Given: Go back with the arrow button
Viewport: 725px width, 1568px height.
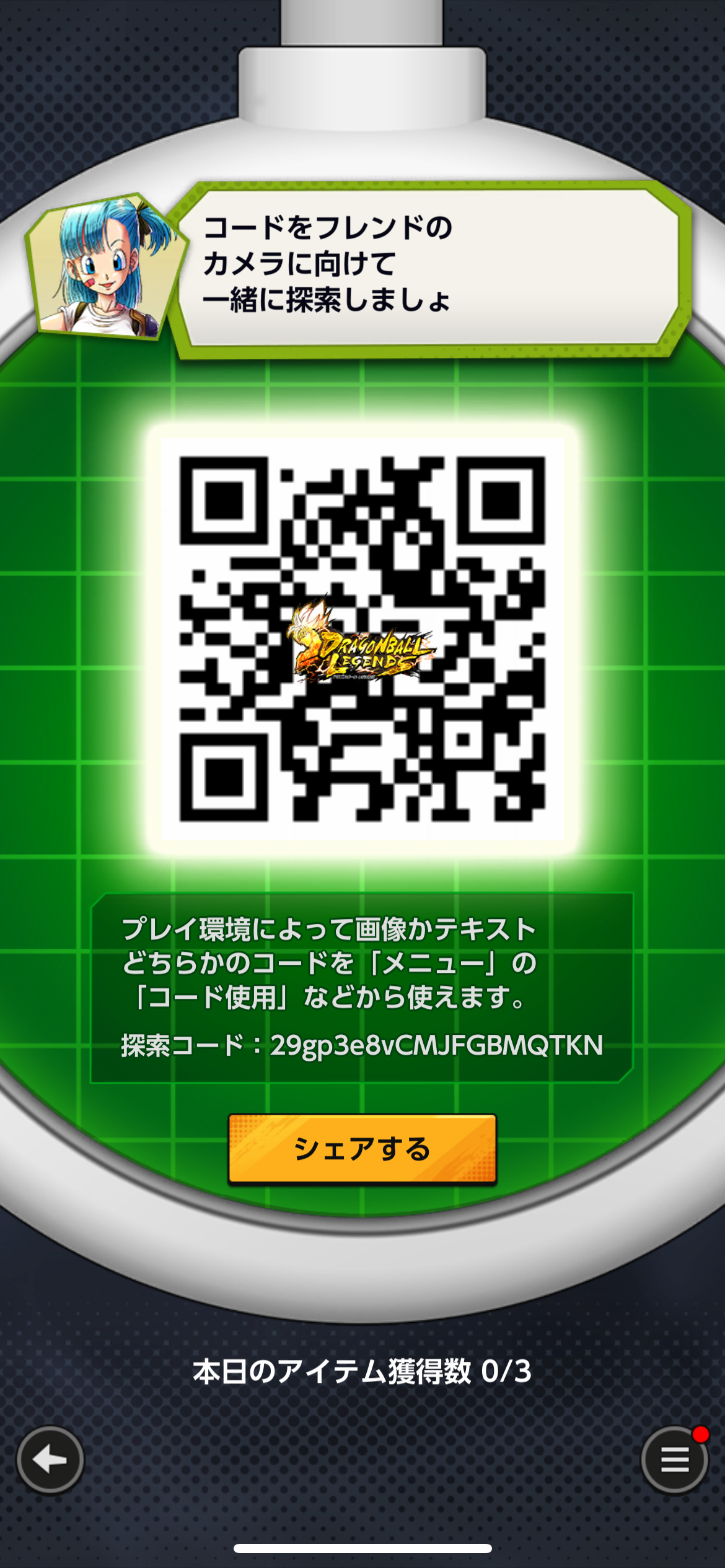Looking at the screenshot, I should 50,1460.
